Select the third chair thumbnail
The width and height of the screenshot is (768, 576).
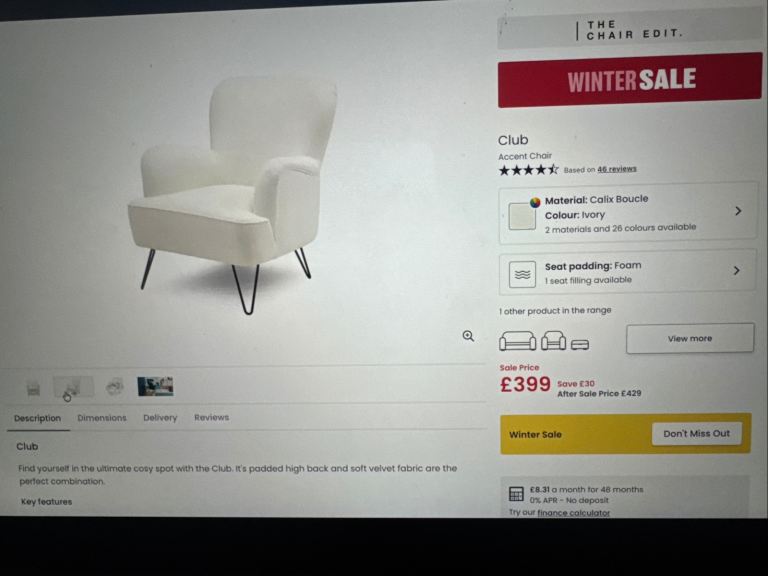coord(115,387)
